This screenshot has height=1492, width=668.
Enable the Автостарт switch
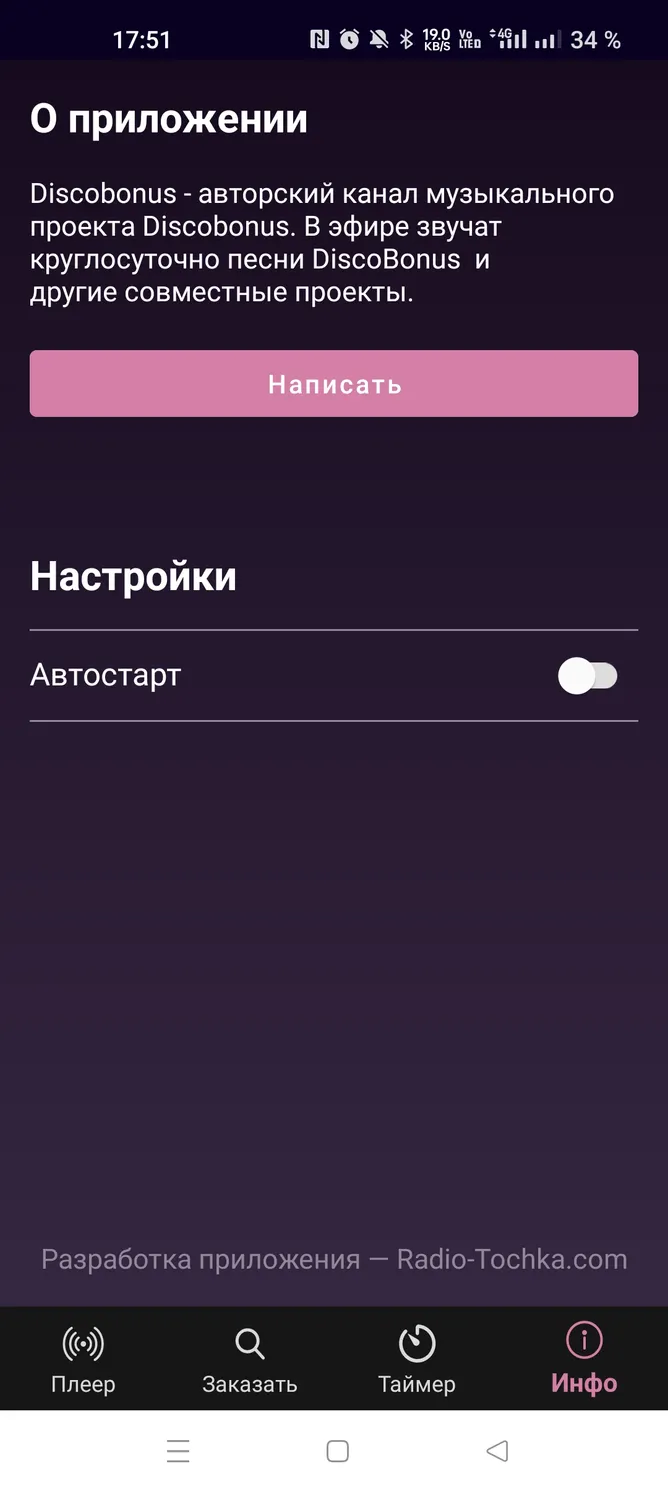pos(588,676)
